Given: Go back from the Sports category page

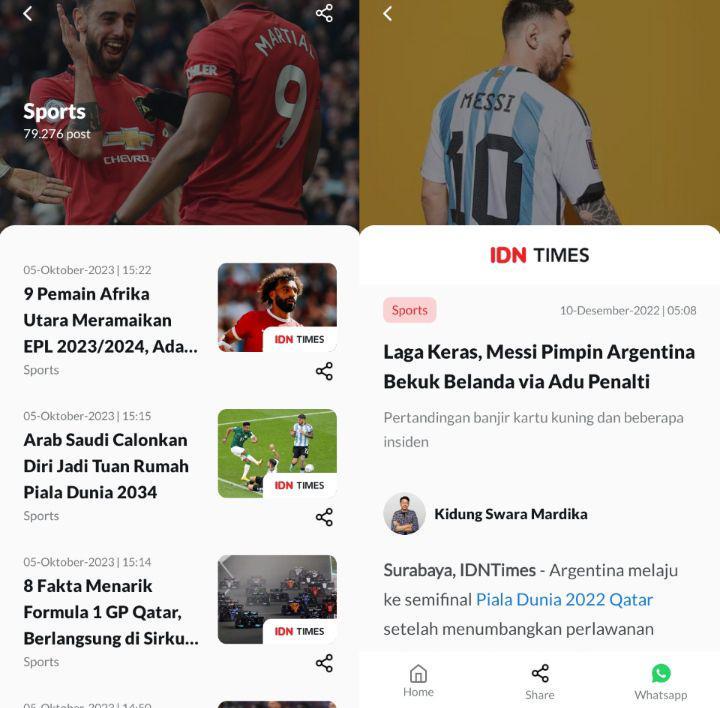Looking at the screenshot, I should coord(28,14).
